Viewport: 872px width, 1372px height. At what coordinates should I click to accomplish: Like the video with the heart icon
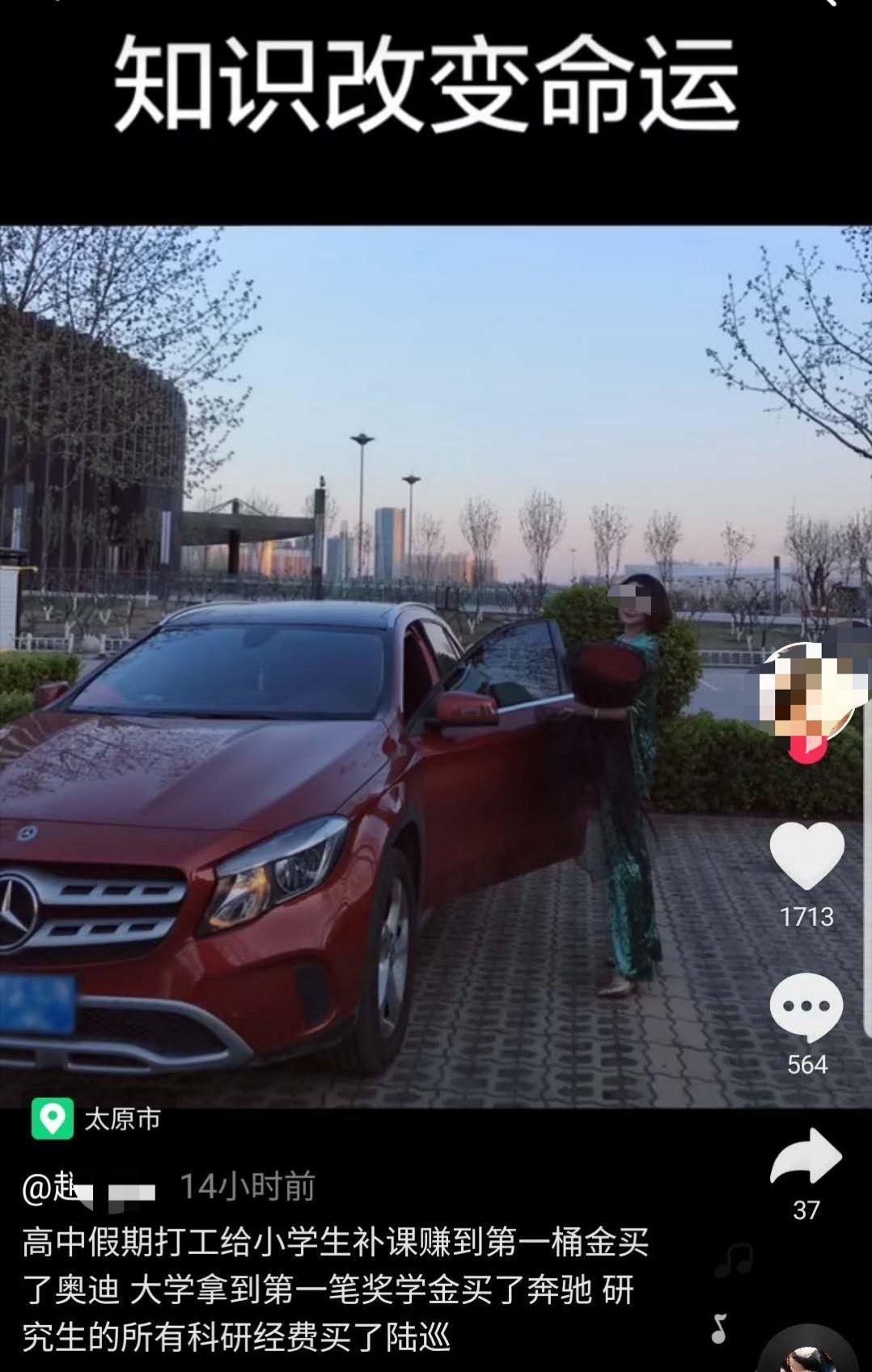point(806,855)
